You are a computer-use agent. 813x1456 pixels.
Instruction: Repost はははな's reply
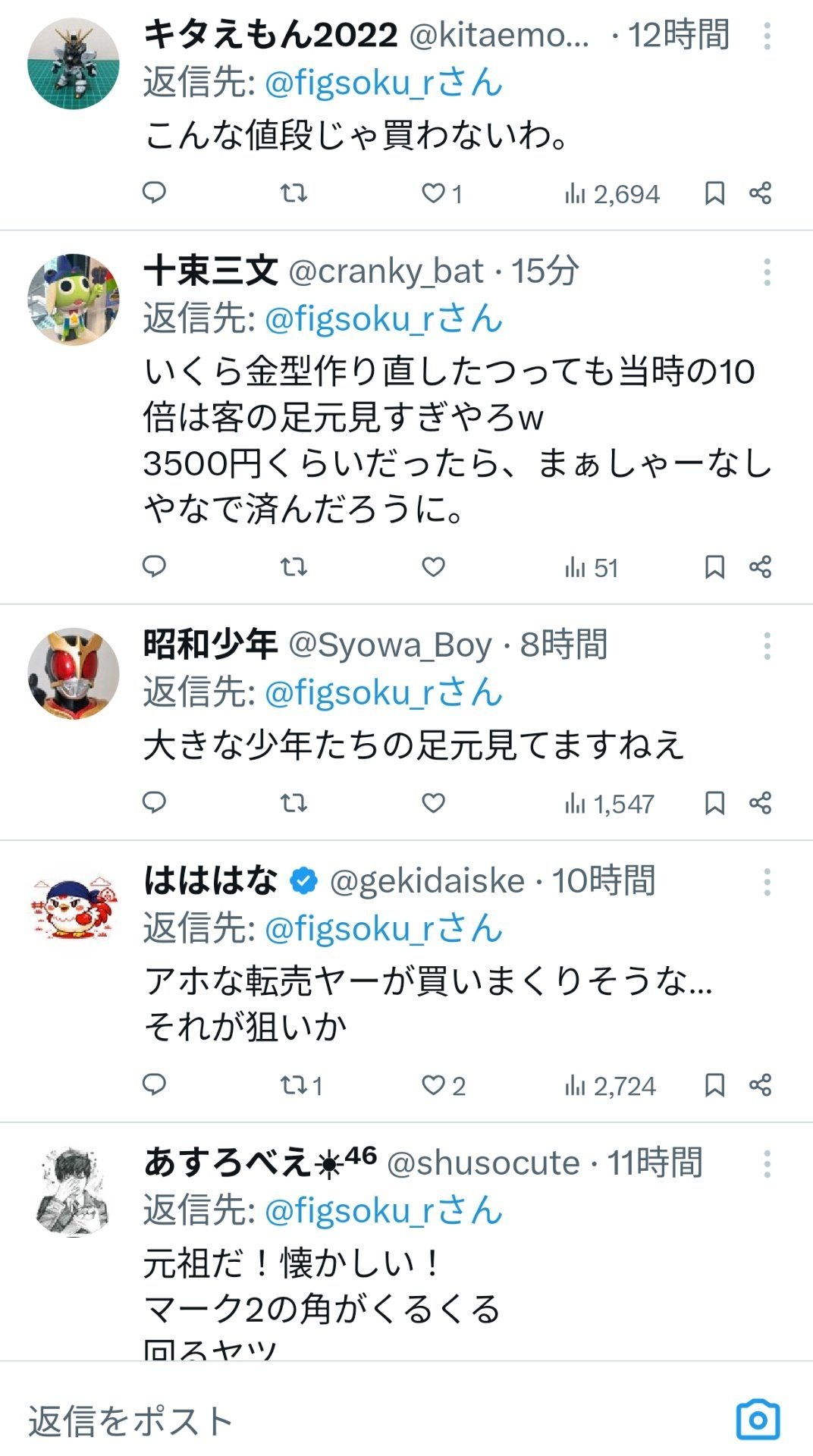294,1085
